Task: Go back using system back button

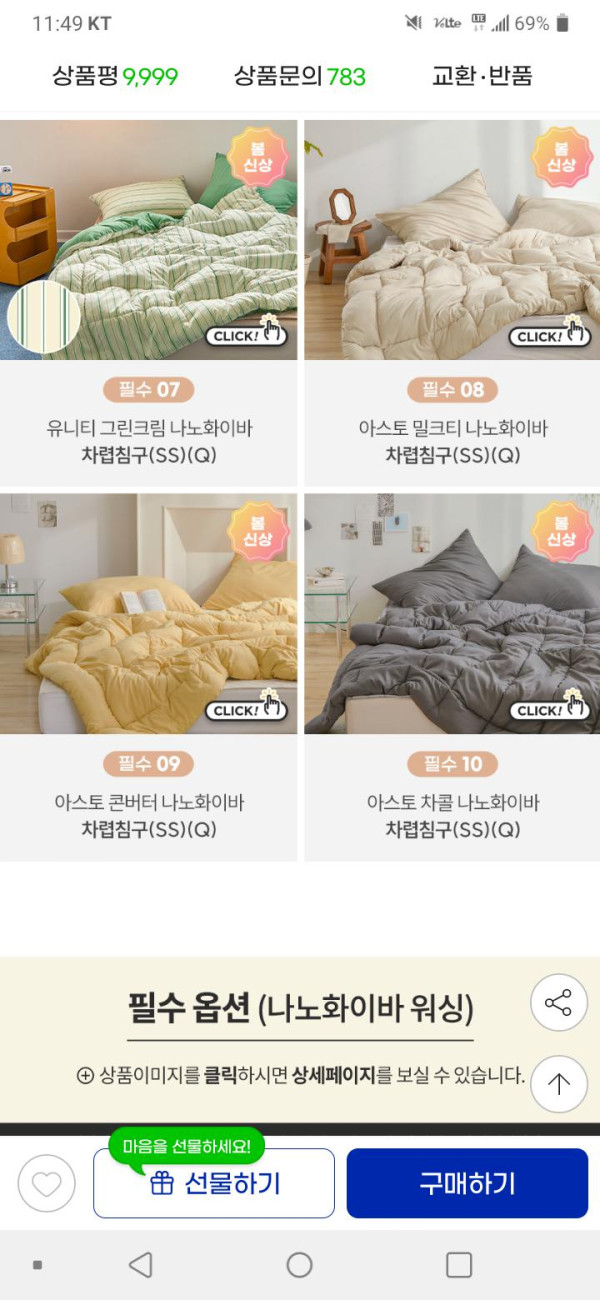Action: (141, 1265)
